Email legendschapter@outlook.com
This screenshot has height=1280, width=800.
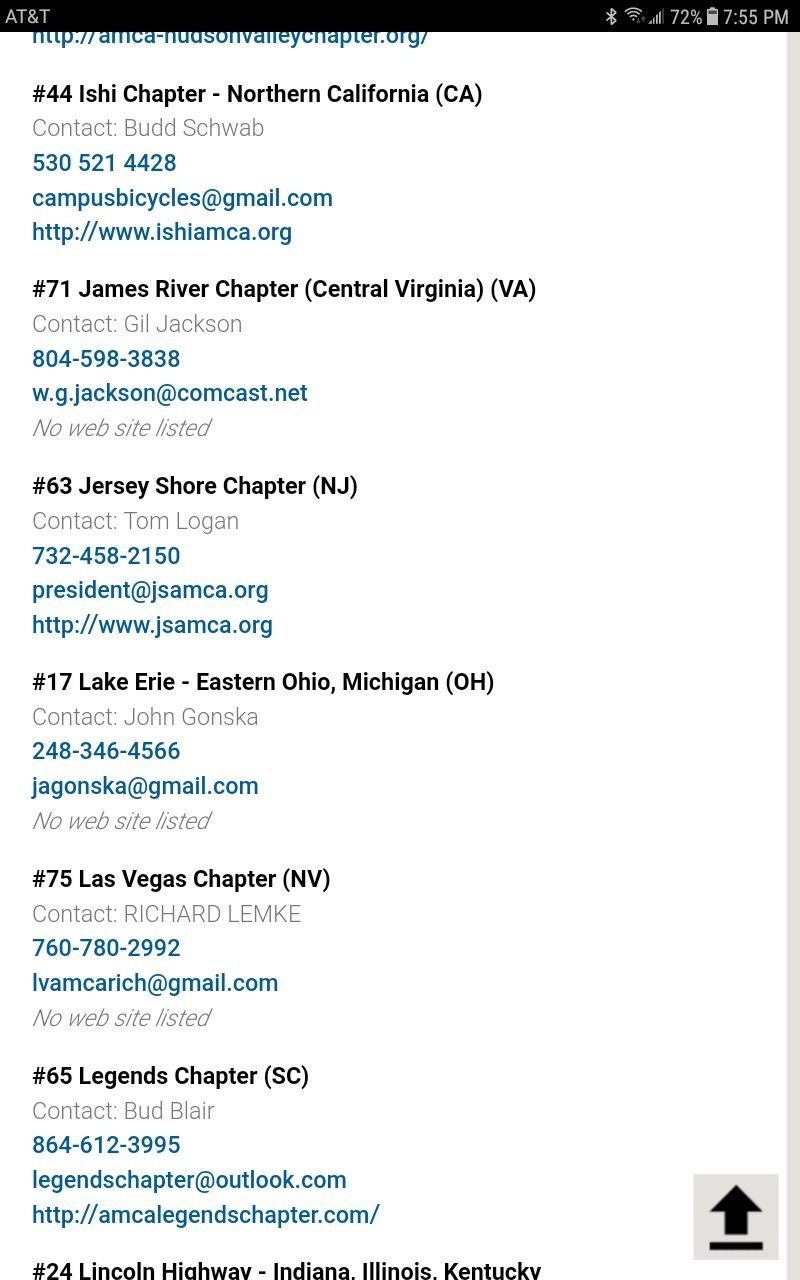pyautogui.click(x=189, y=1180)
